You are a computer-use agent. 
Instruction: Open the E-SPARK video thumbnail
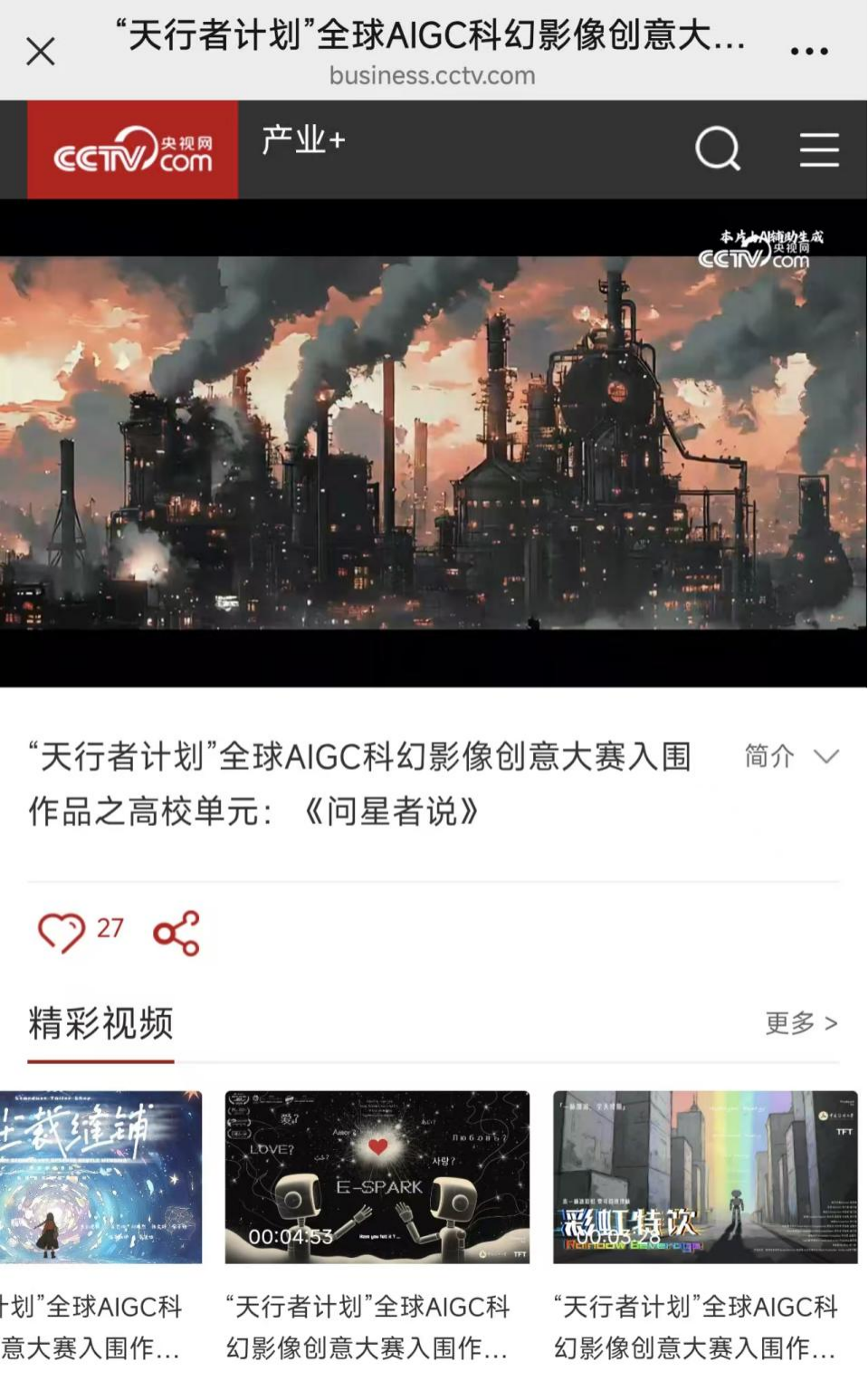pos(377,1176)
